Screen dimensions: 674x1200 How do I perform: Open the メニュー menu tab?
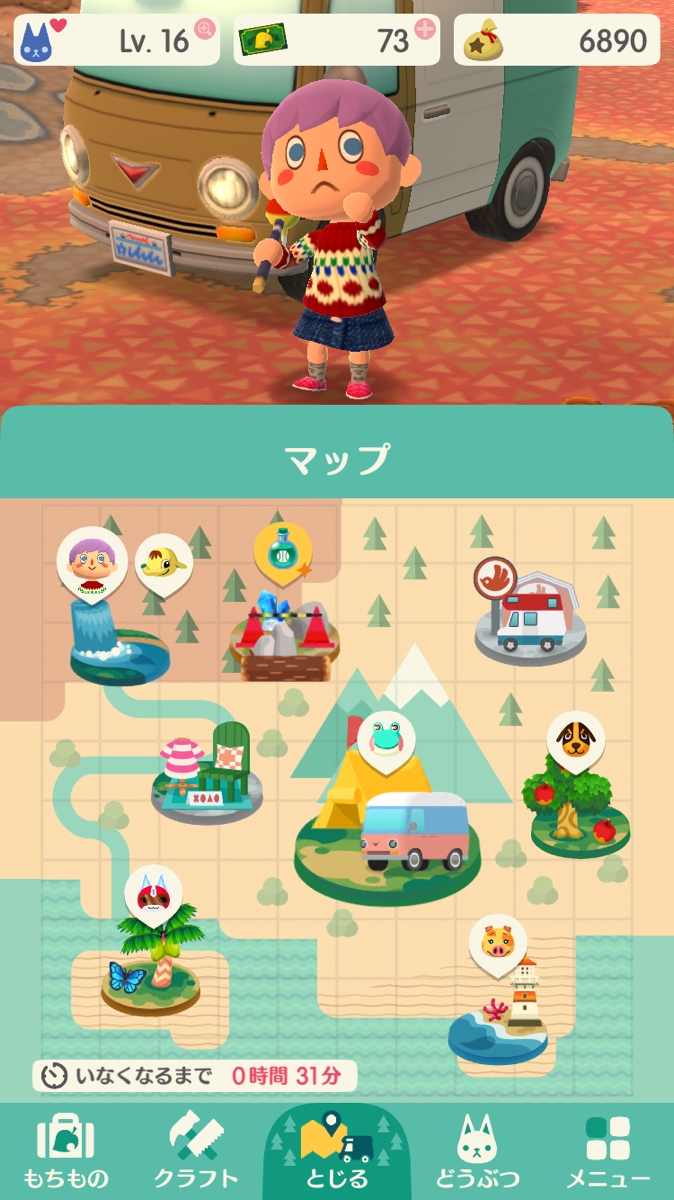607,1151
